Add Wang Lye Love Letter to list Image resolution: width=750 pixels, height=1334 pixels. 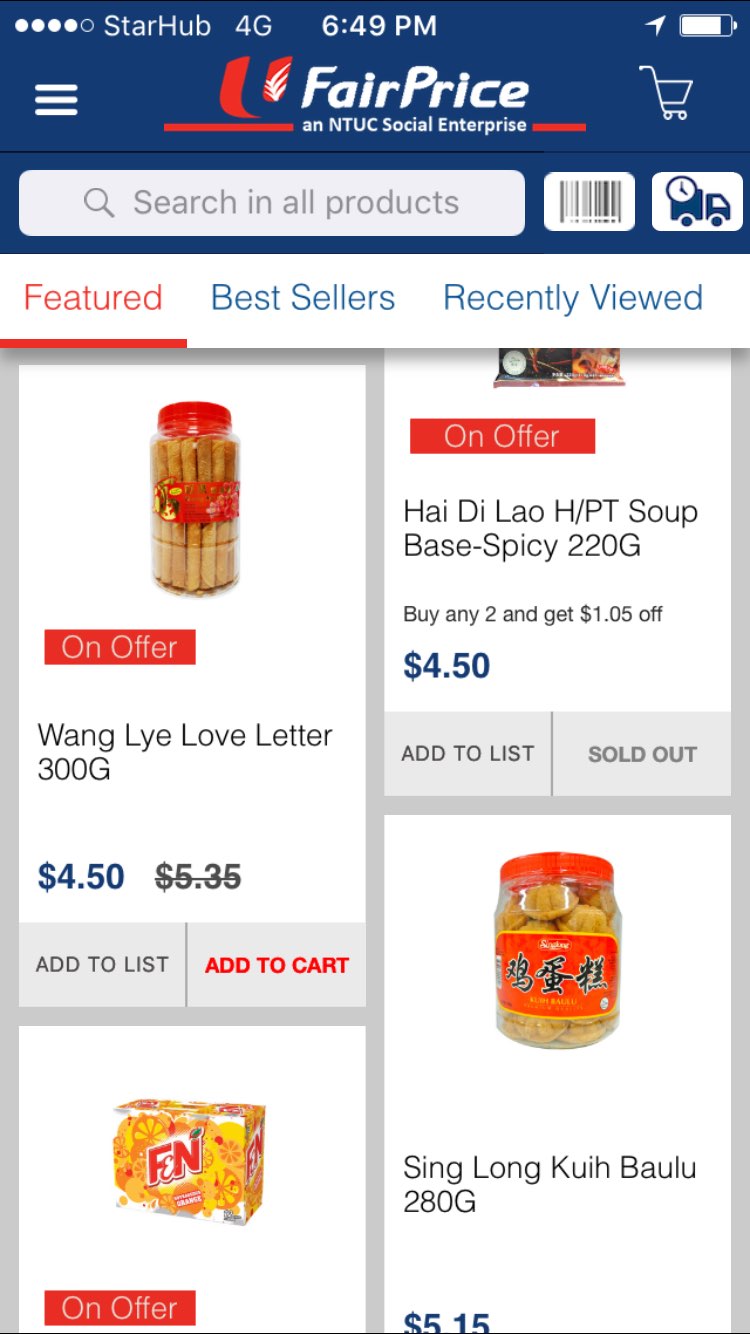pos(102,965)
